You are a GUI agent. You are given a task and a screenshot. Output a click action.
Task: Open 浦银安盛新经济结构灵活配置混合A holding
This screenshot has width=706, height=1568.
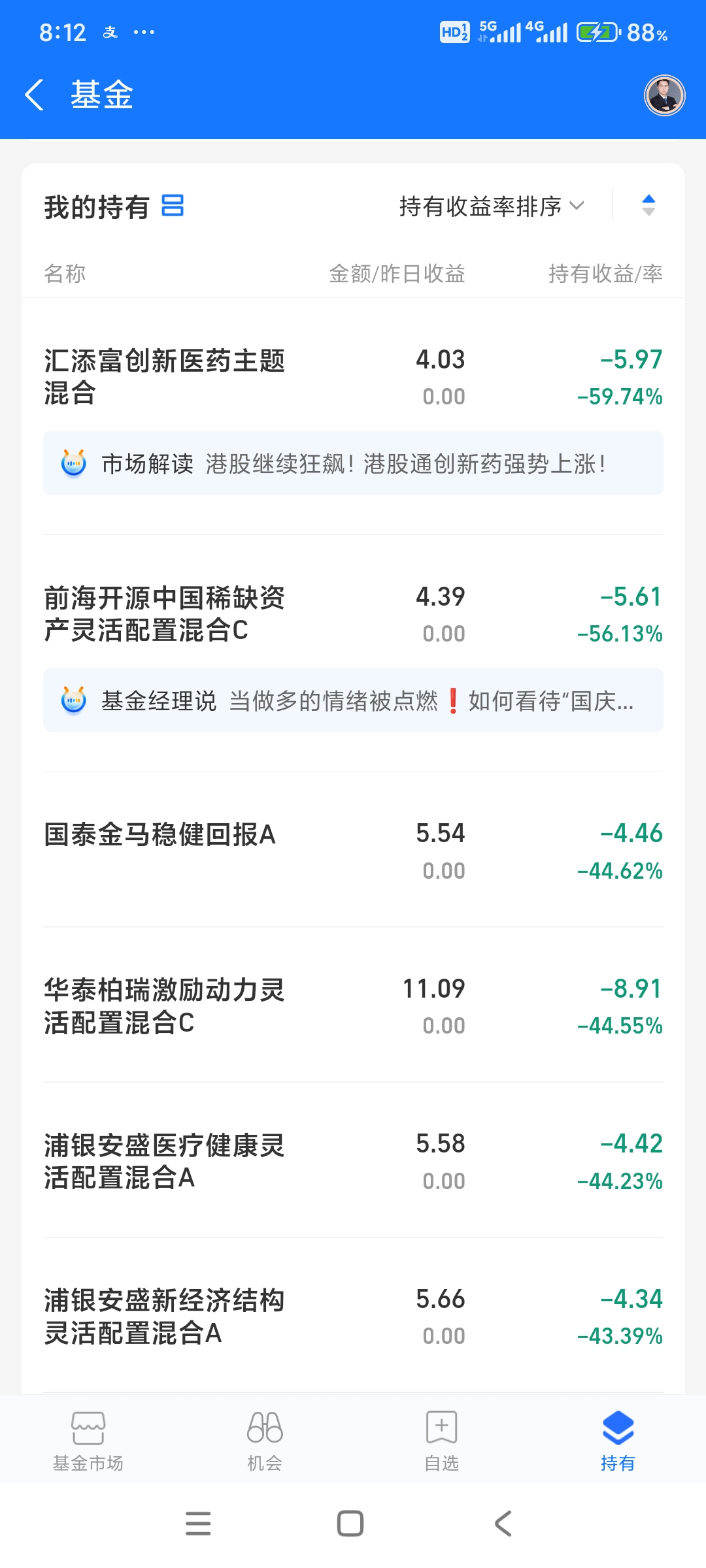point(165,1316)
